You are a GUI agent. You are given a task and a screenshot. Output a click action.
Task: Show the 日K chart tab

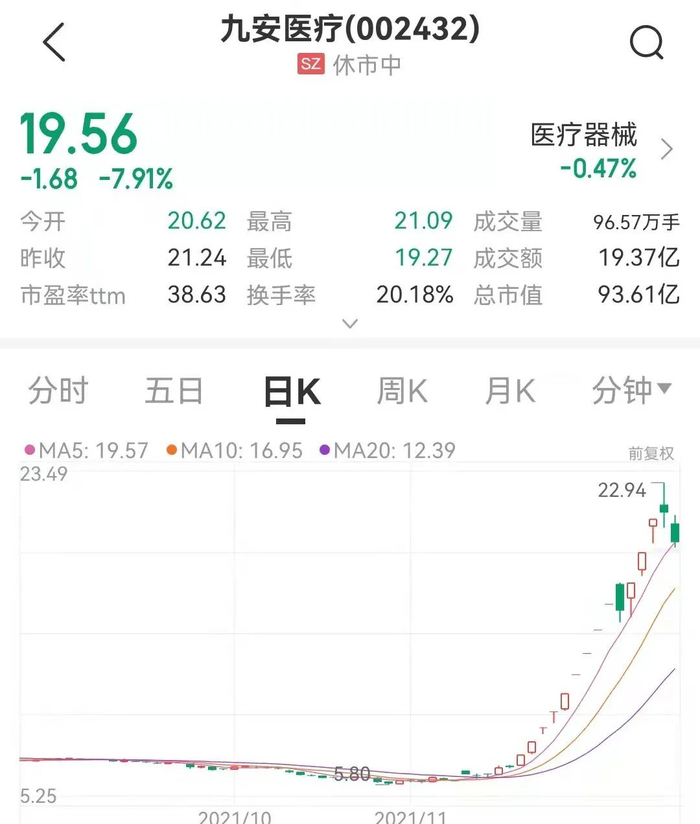click(291, 392)
